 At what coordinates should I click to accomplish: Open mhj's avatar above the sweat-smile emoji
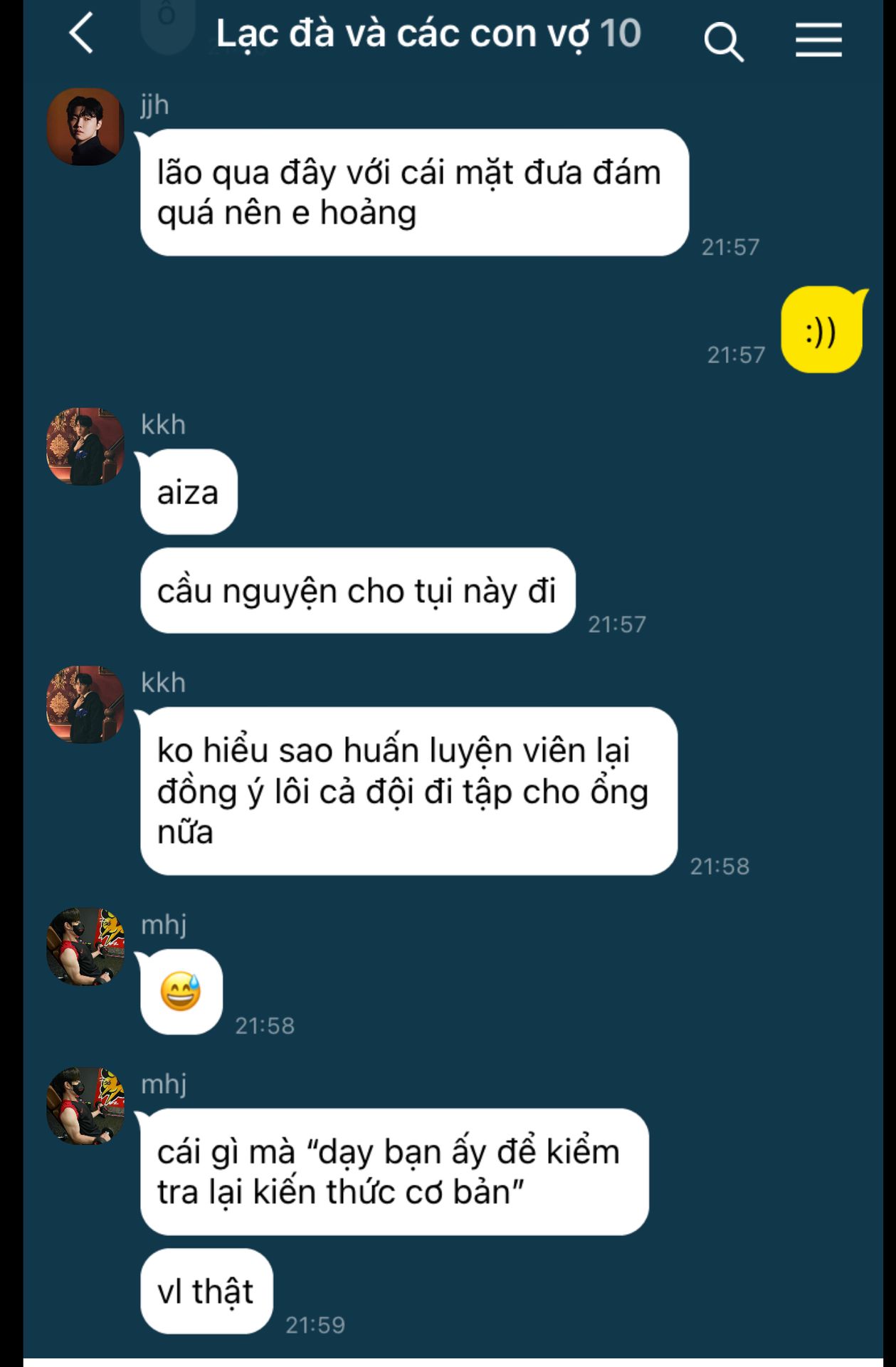85,946
